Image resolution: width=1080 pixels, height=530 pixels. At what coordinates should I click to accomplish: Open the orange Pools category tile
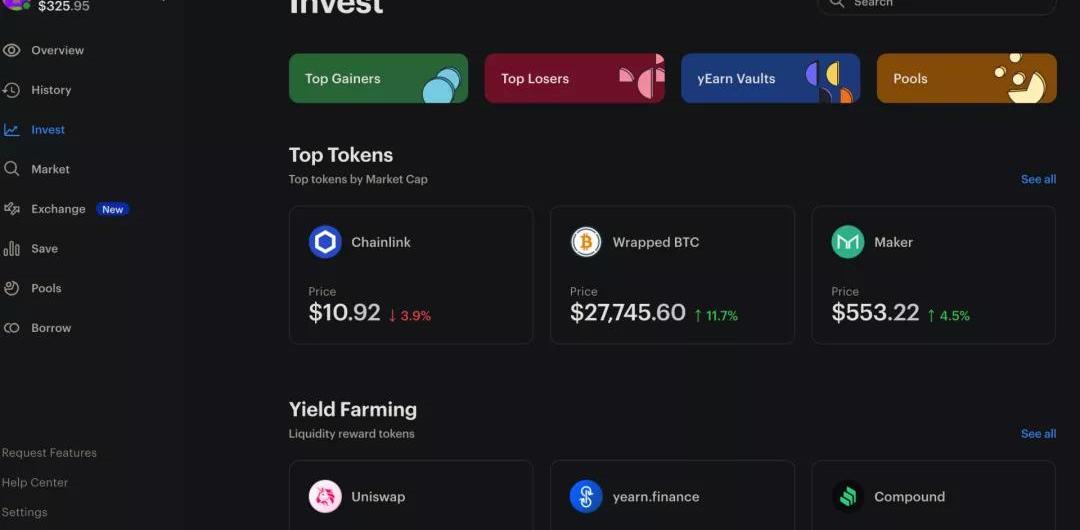pos(966,79)
